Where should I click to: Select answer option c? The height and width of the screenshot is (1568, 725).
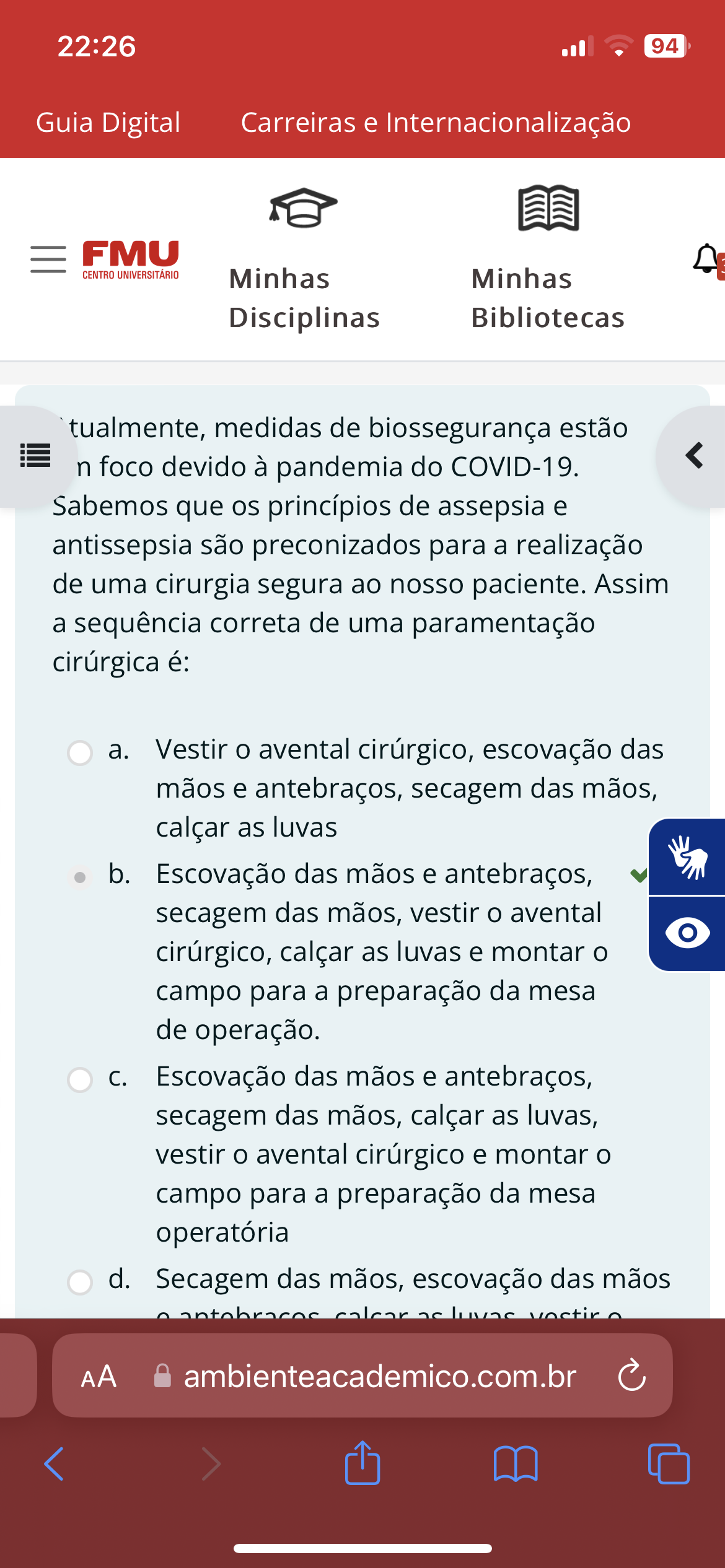point(80,1079)
